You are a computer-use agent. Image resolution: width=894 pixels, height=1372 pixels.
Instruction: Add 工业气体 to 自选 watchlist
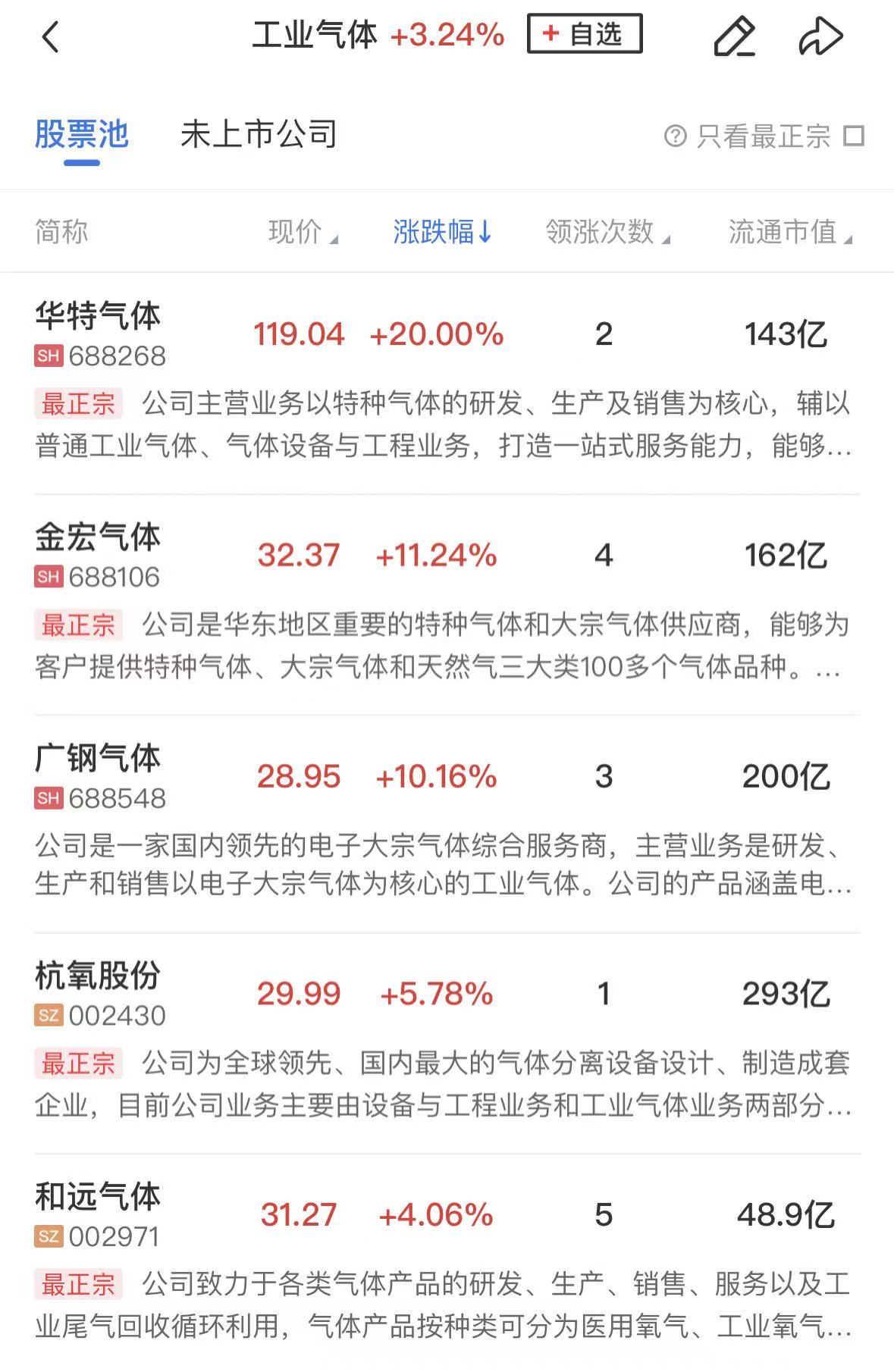pyautogui.click(x=584, y=34)
